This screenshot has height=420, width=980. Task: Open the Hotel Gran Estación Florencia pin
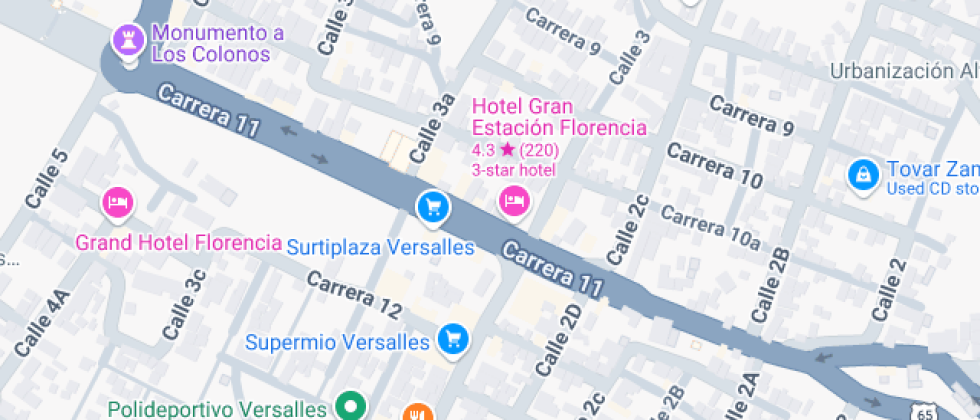click(514, 202)
